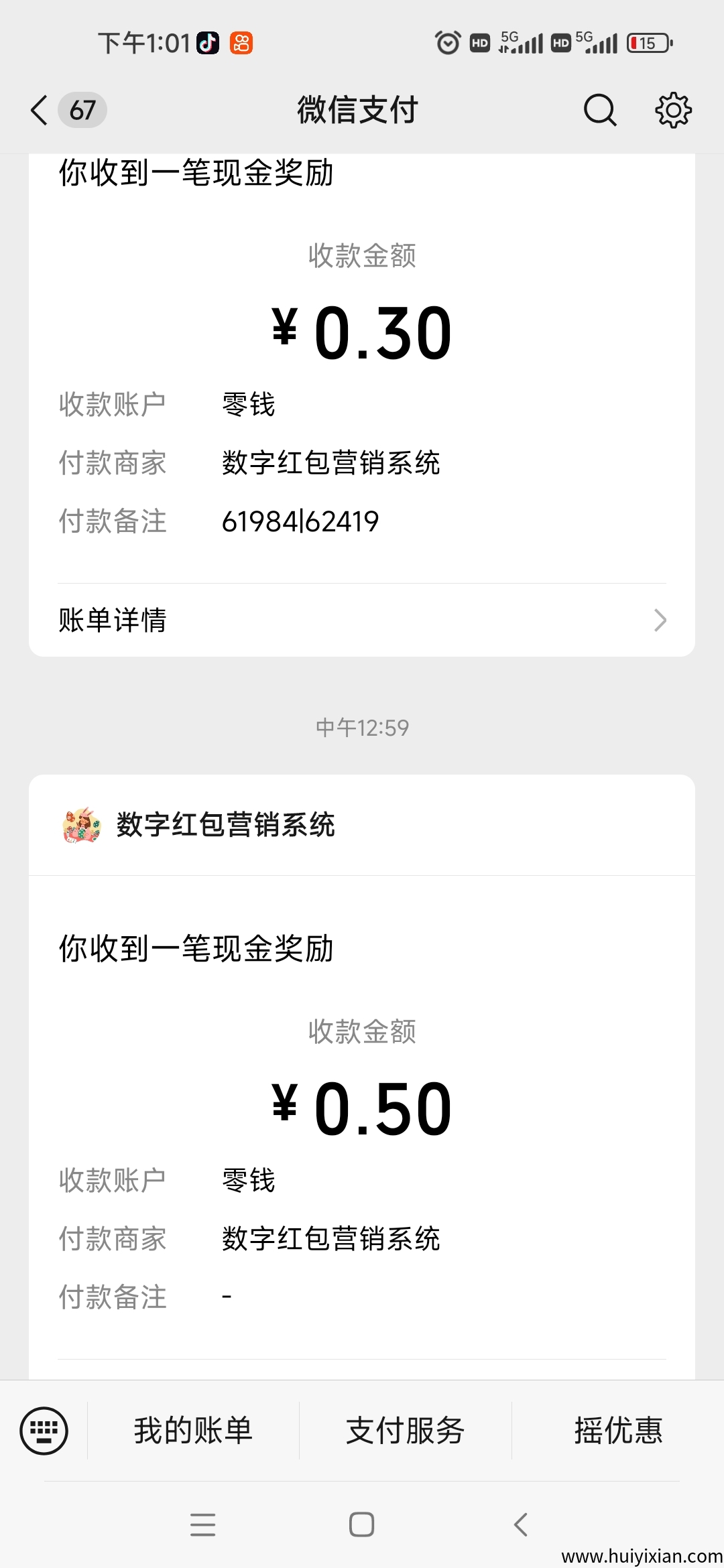The image size is (724, 1568).
Task: Open search in WeChat Pay chat
Action: click(599, 110)
